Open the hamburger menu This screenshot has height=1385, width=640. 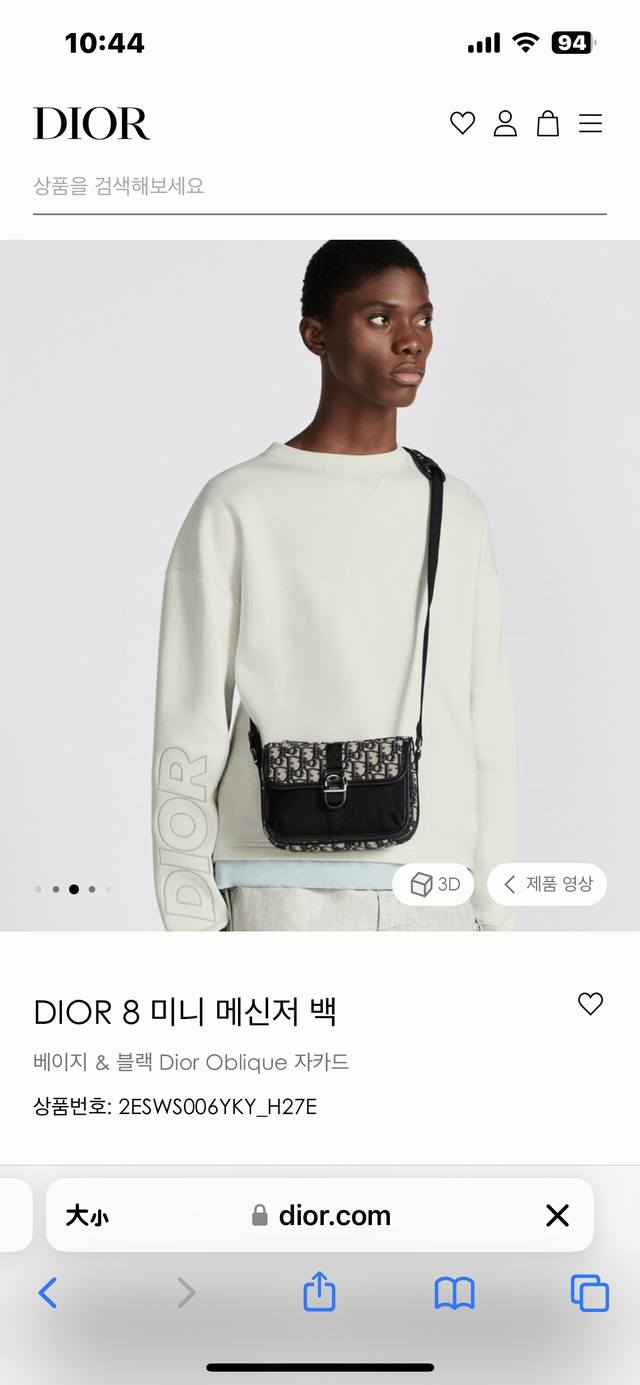point(591,124)
